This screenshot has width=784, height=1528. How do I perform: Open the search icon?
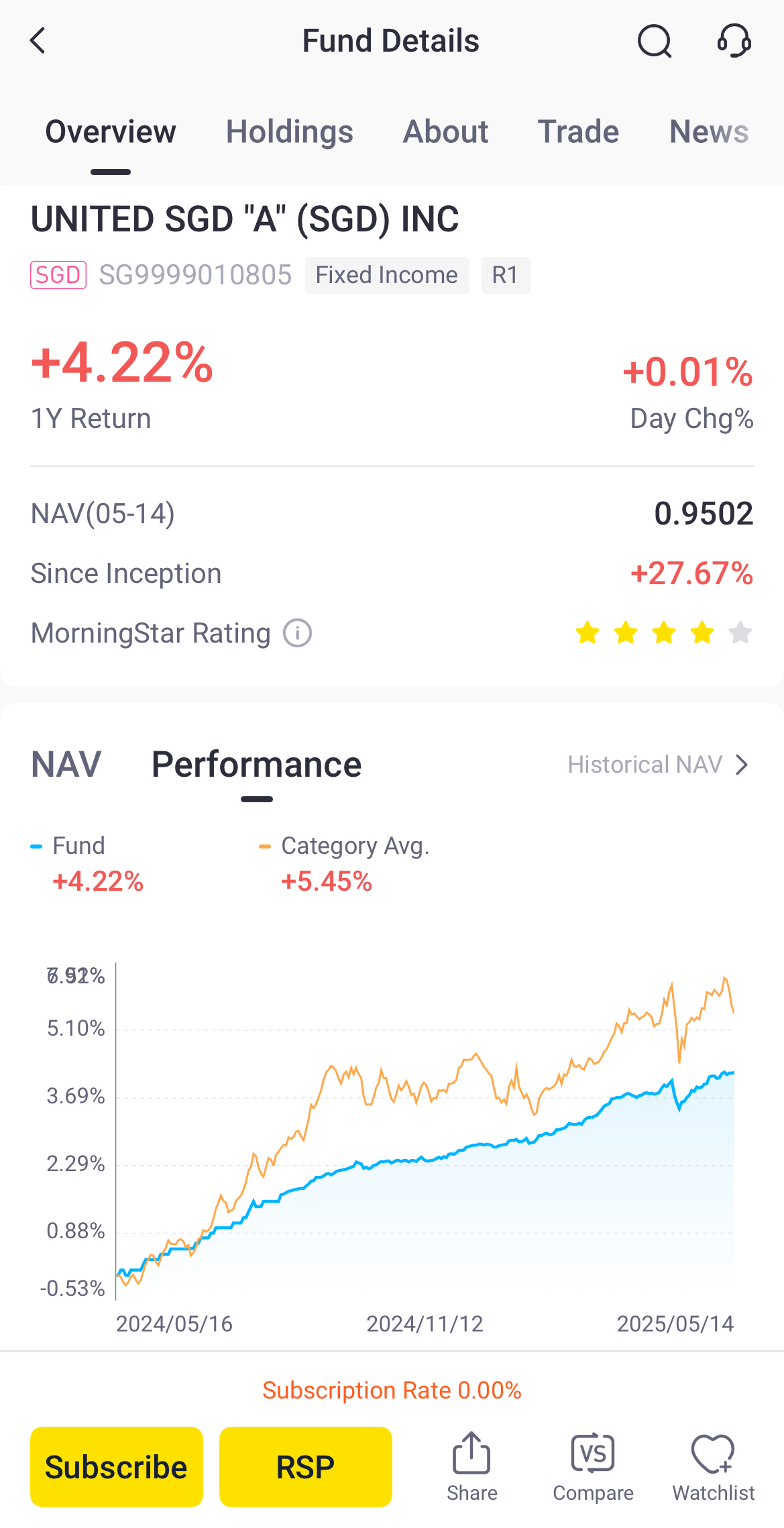tap(654, 41)
